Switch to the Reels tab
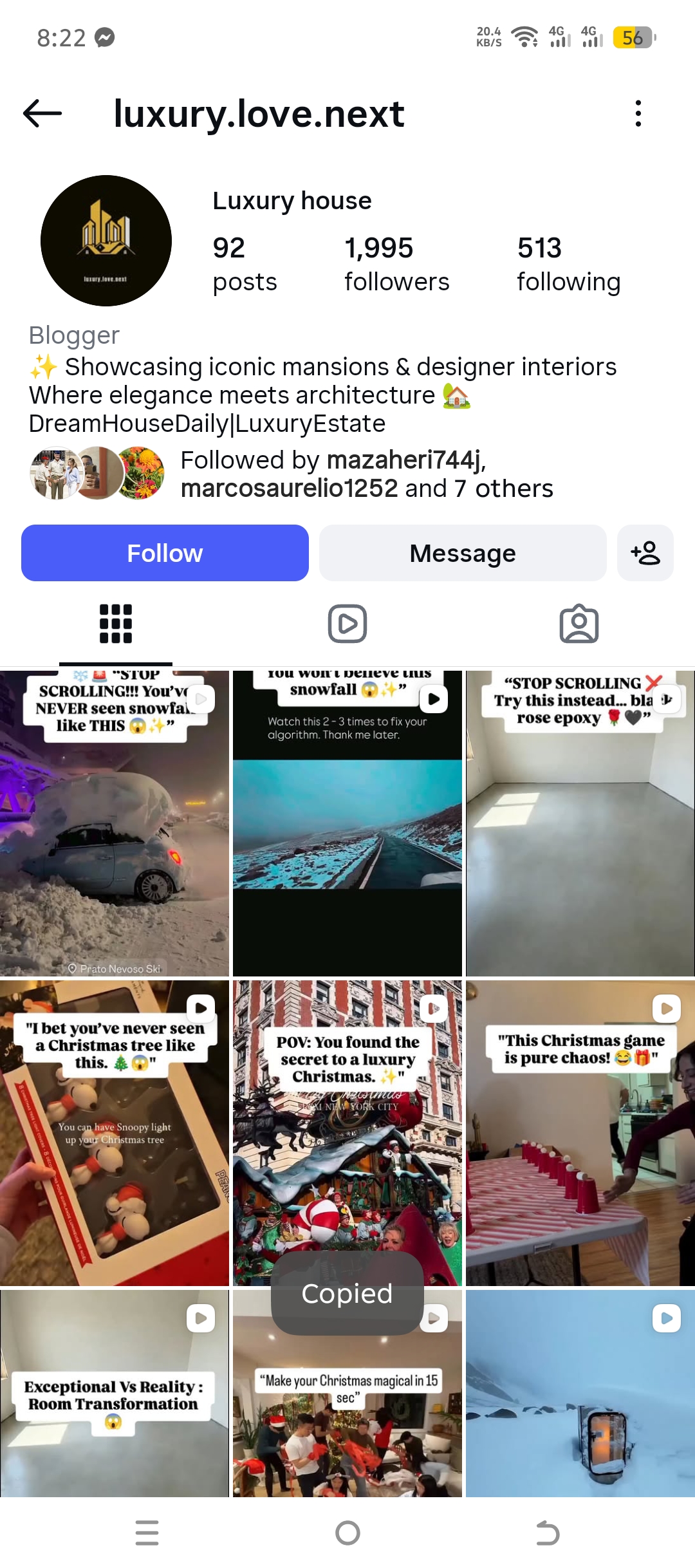This screenshot has height=1568, width=695. 347,624
